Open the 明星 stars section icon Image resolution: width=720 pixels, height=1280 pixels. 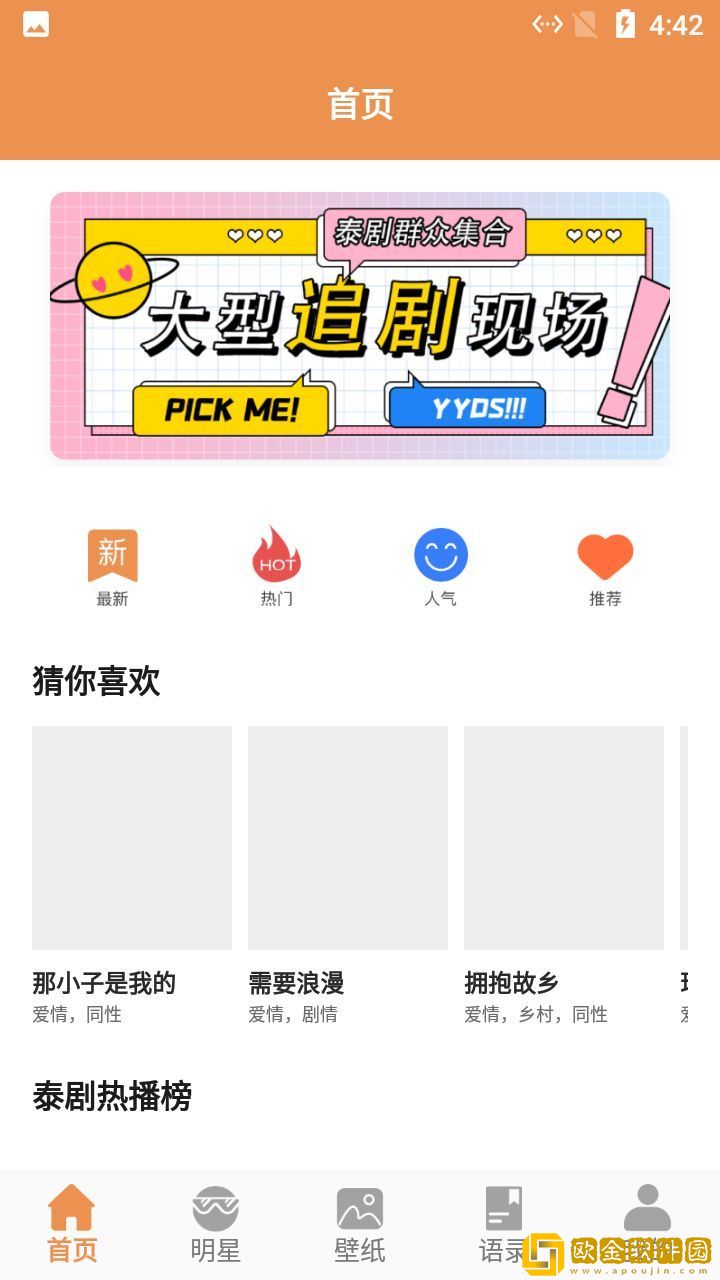coord(215,1208)
